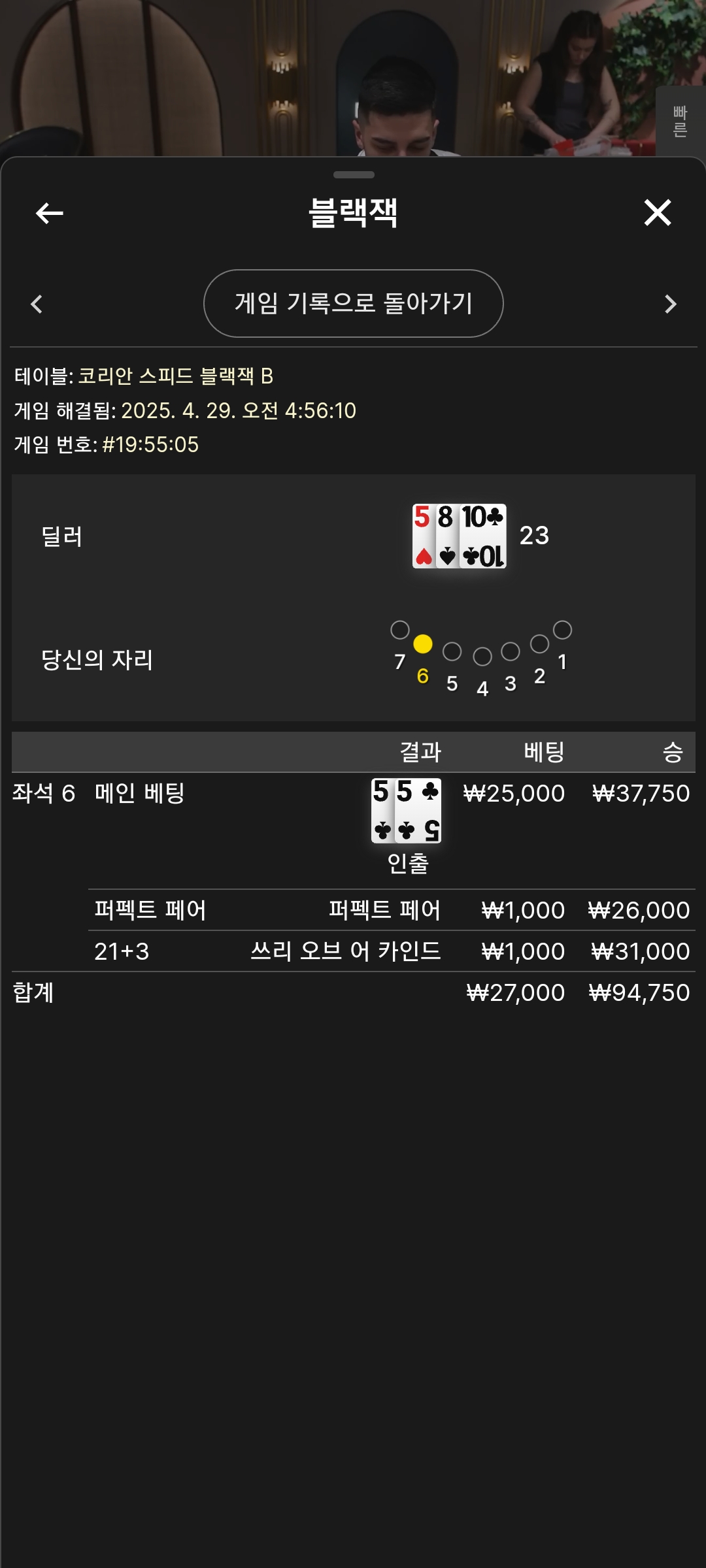Close the blackjack history panel
706x1568 pixels.
coord(657,213)
